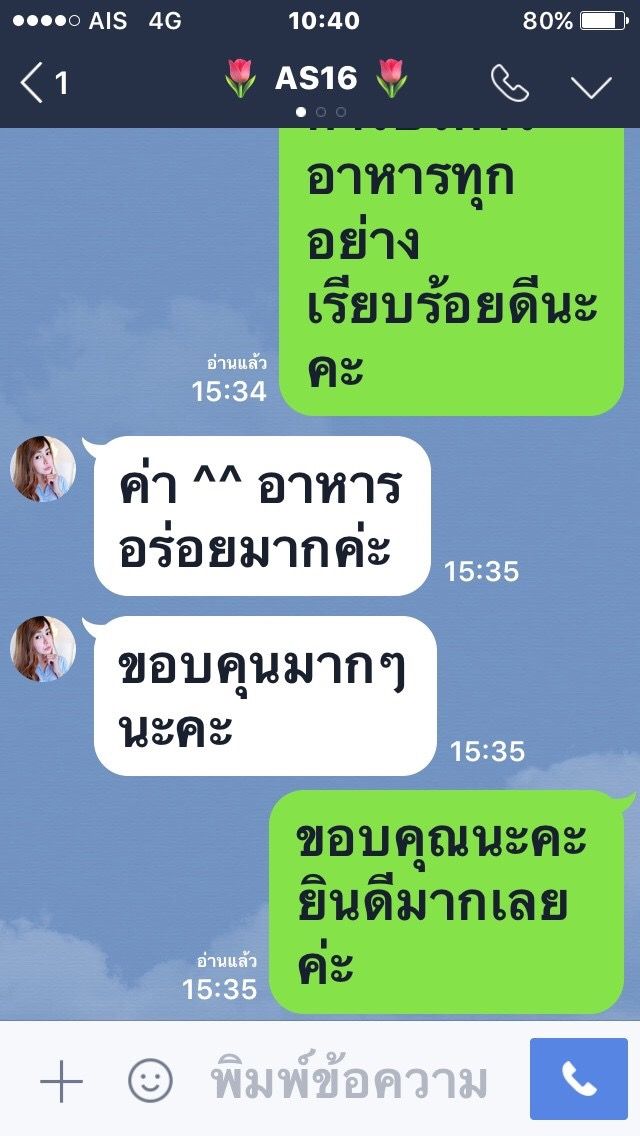Open sender's profile photo beside อาหารอร่อยมากค่ะ
The image size is (640, 1136).
43,468
